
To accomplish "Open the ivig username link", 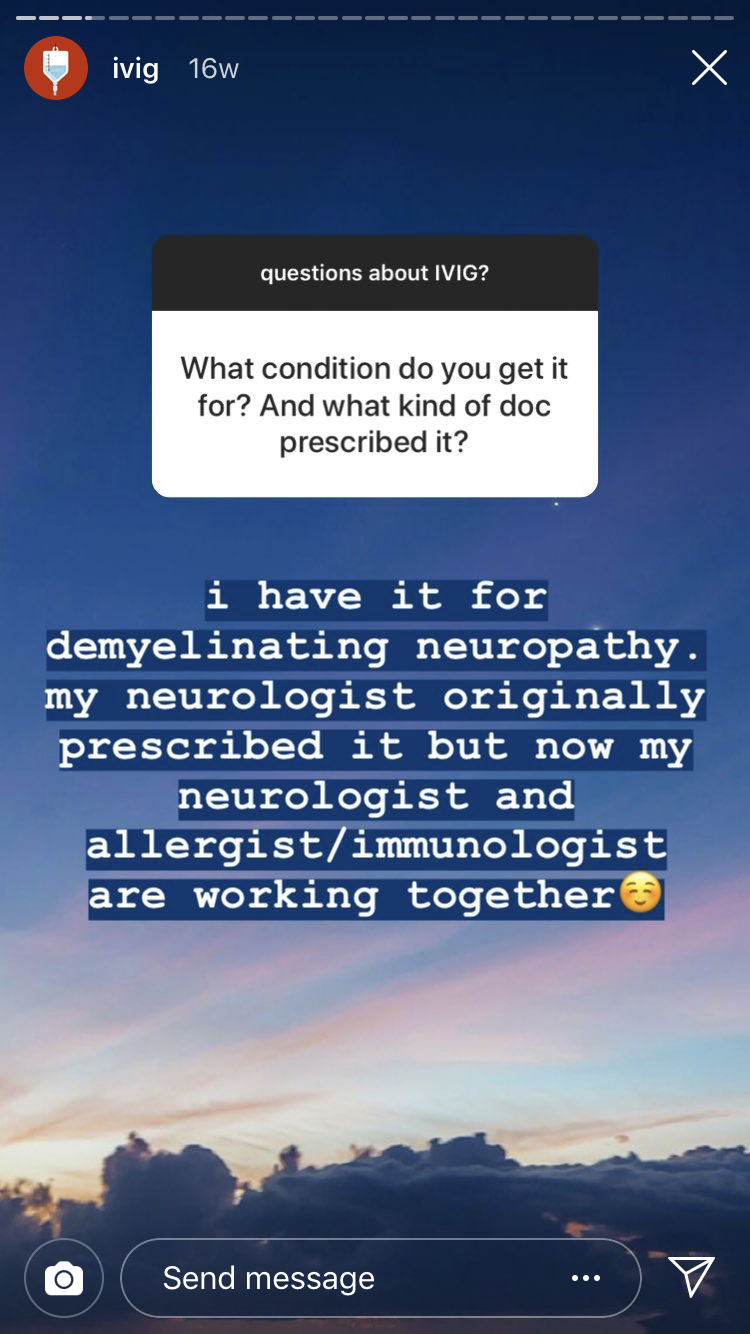I will coord(136,68).
